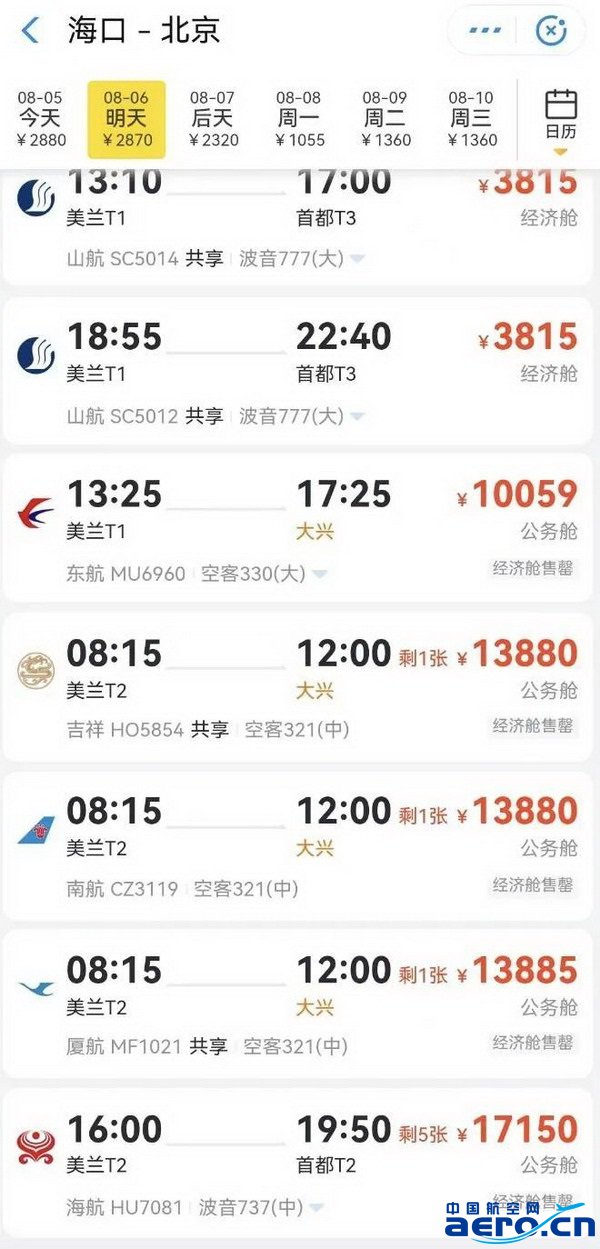Open Hainan Airlines HU7081 16:00 flight
The image size is (600, 1249).
300,1163
